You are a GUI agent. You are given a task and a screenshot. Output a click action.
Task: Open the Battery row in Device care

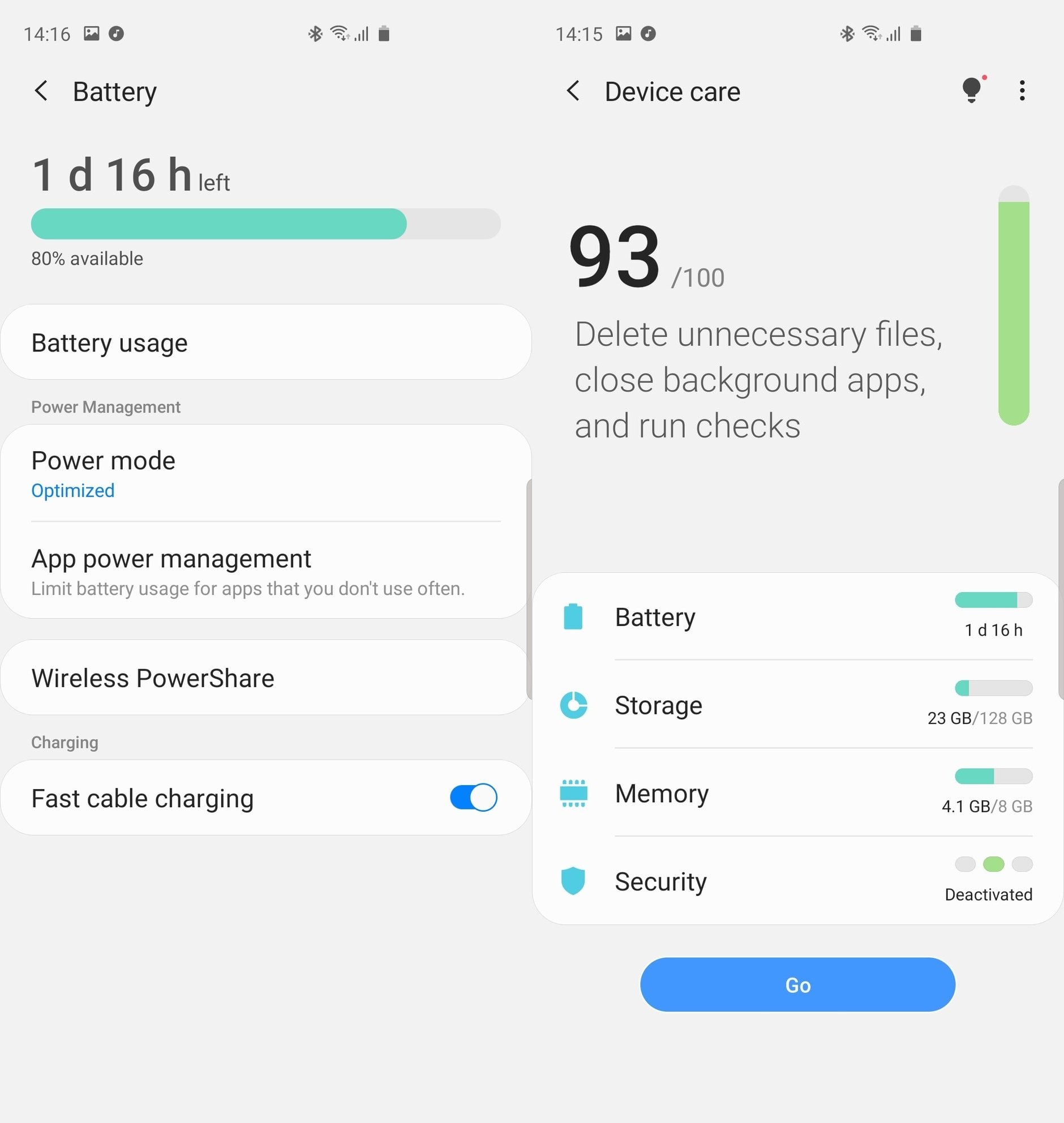797,617
